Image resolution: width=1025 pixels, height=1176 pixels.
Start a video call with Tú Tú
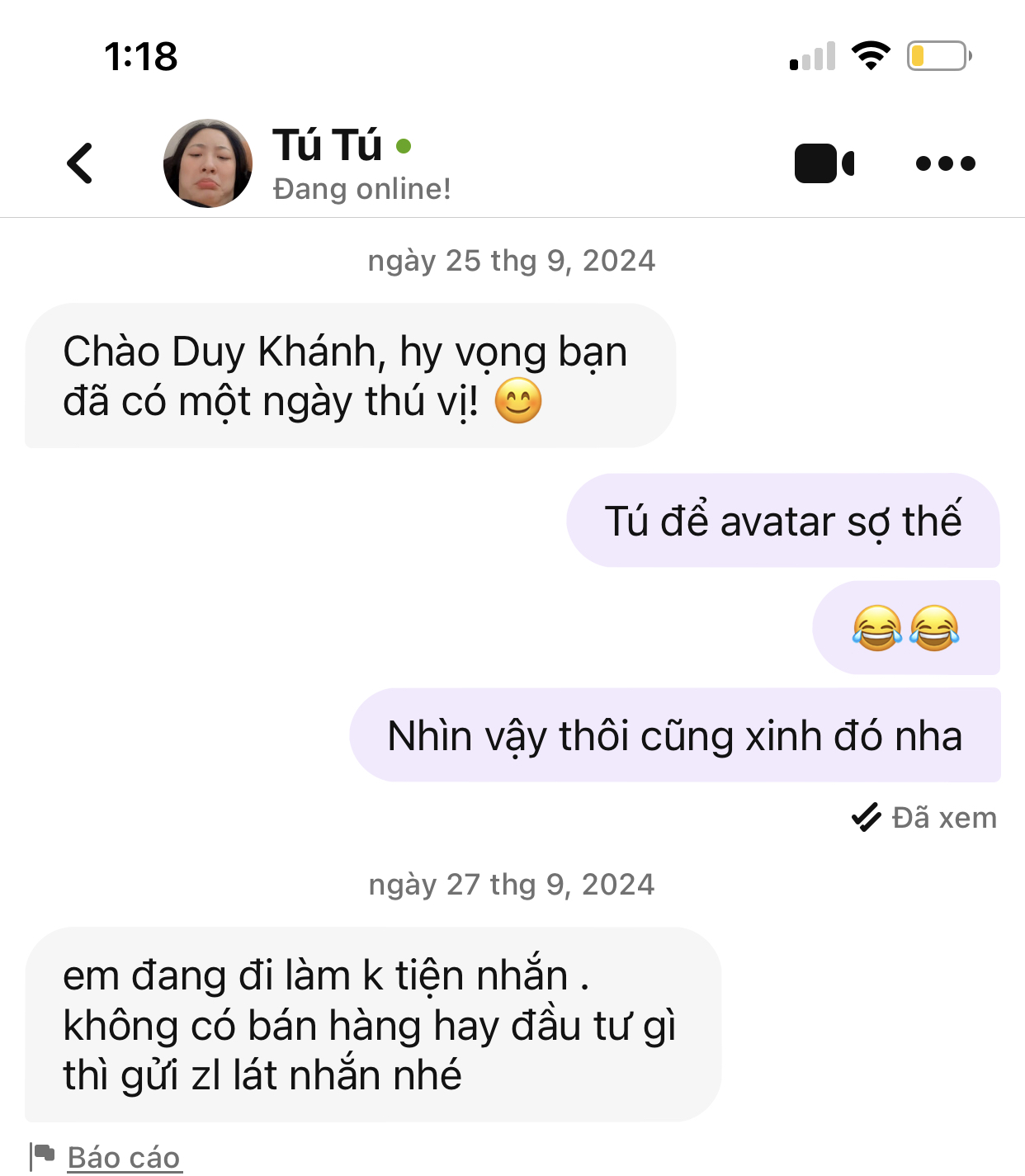click(x=823, y=163)
